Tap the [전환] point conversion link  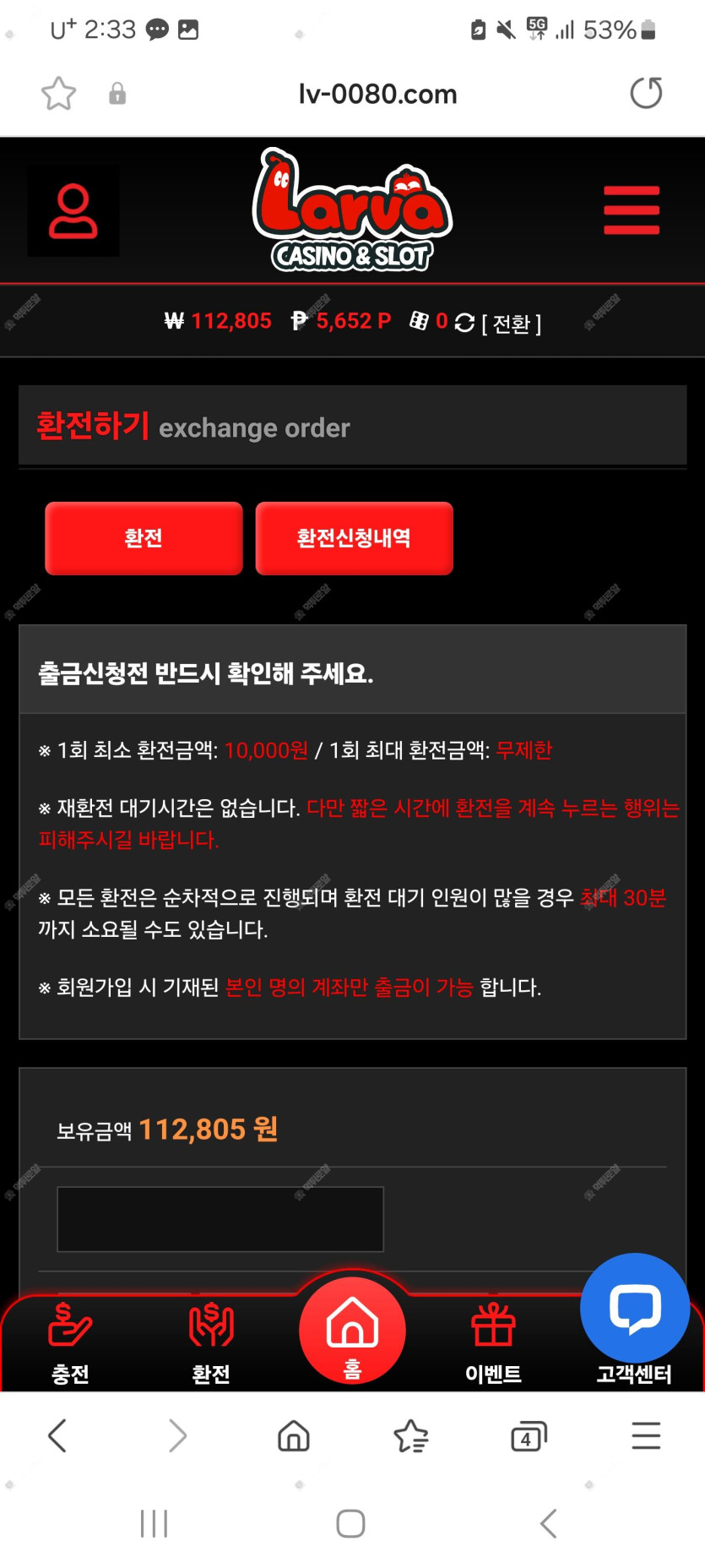pyautogui.click(x=512, y=324)
